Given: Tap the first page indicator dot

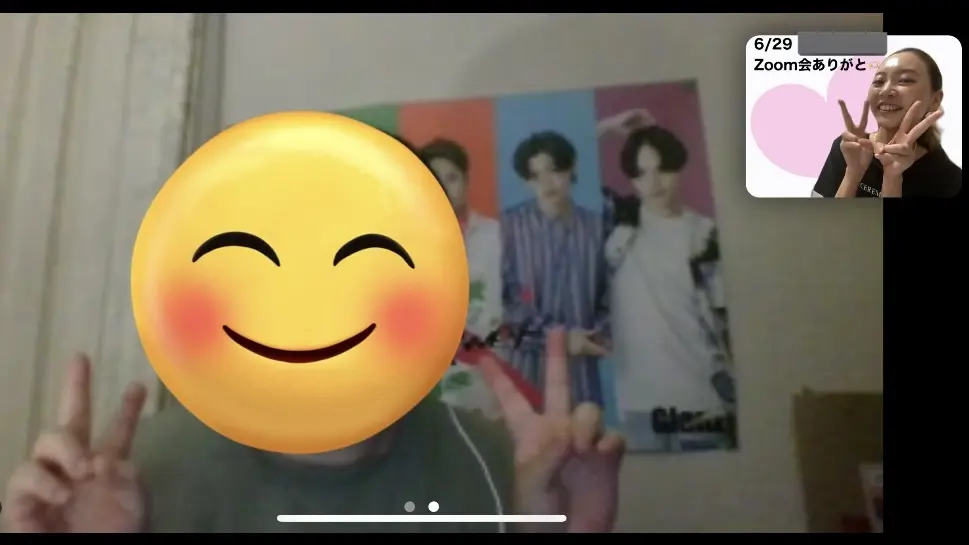Looking at the screenshot, I should click(409, 507).
